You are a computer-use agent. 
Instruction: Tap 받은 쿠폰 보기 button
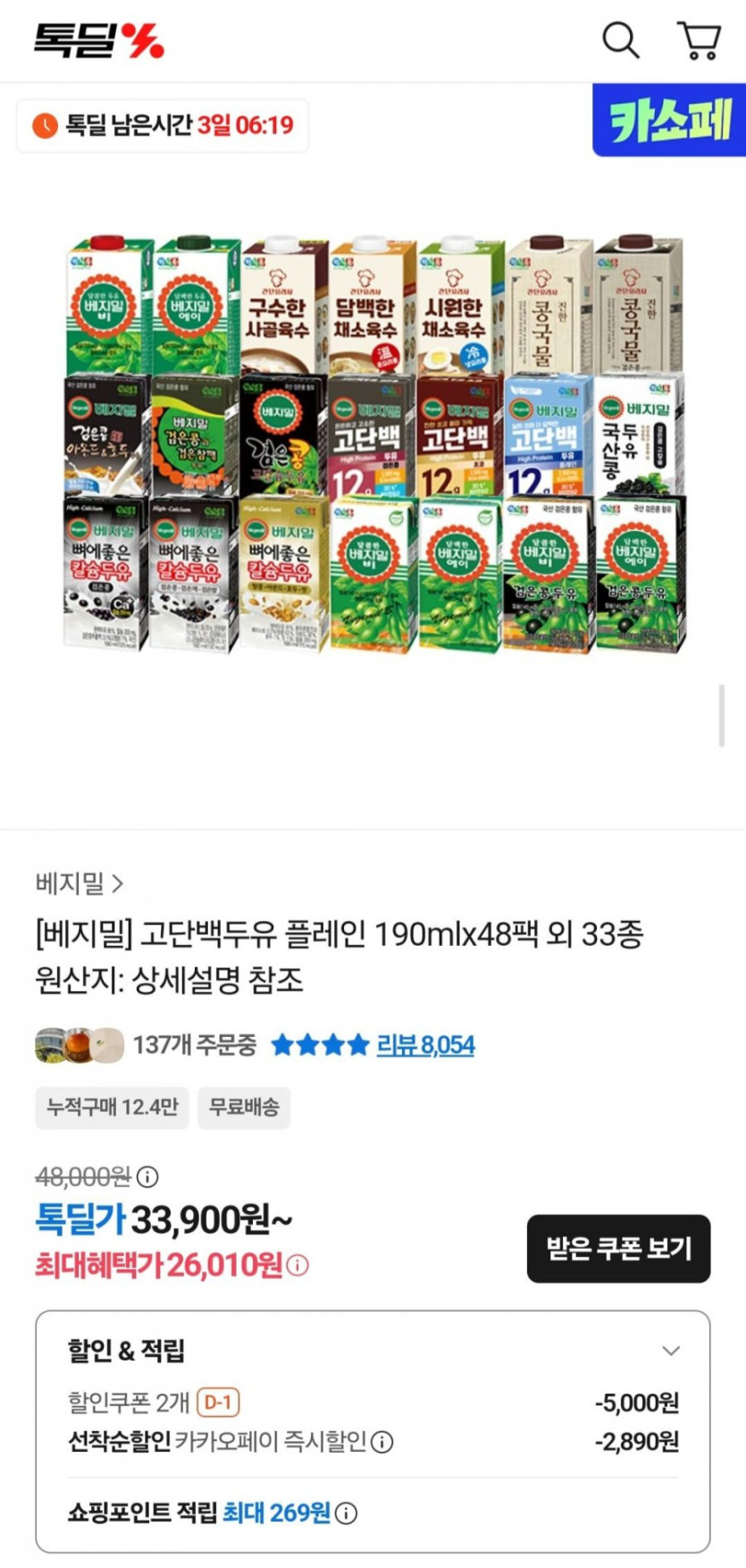pos(618,1248)
